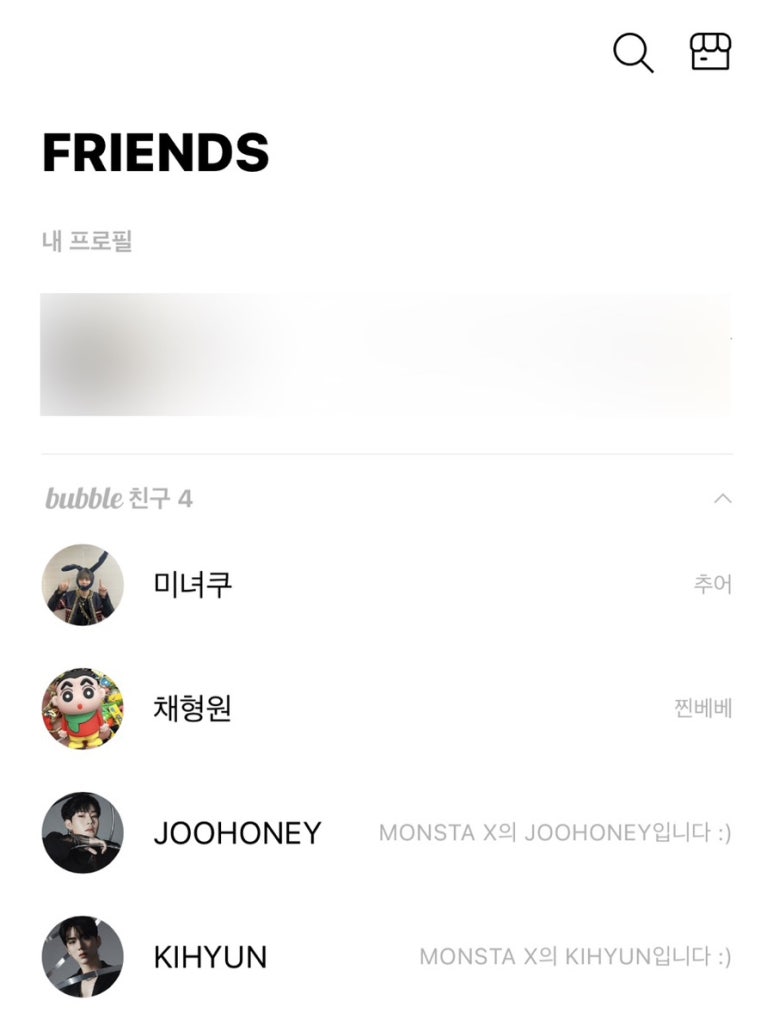Open my profile row

click(385, 354)
